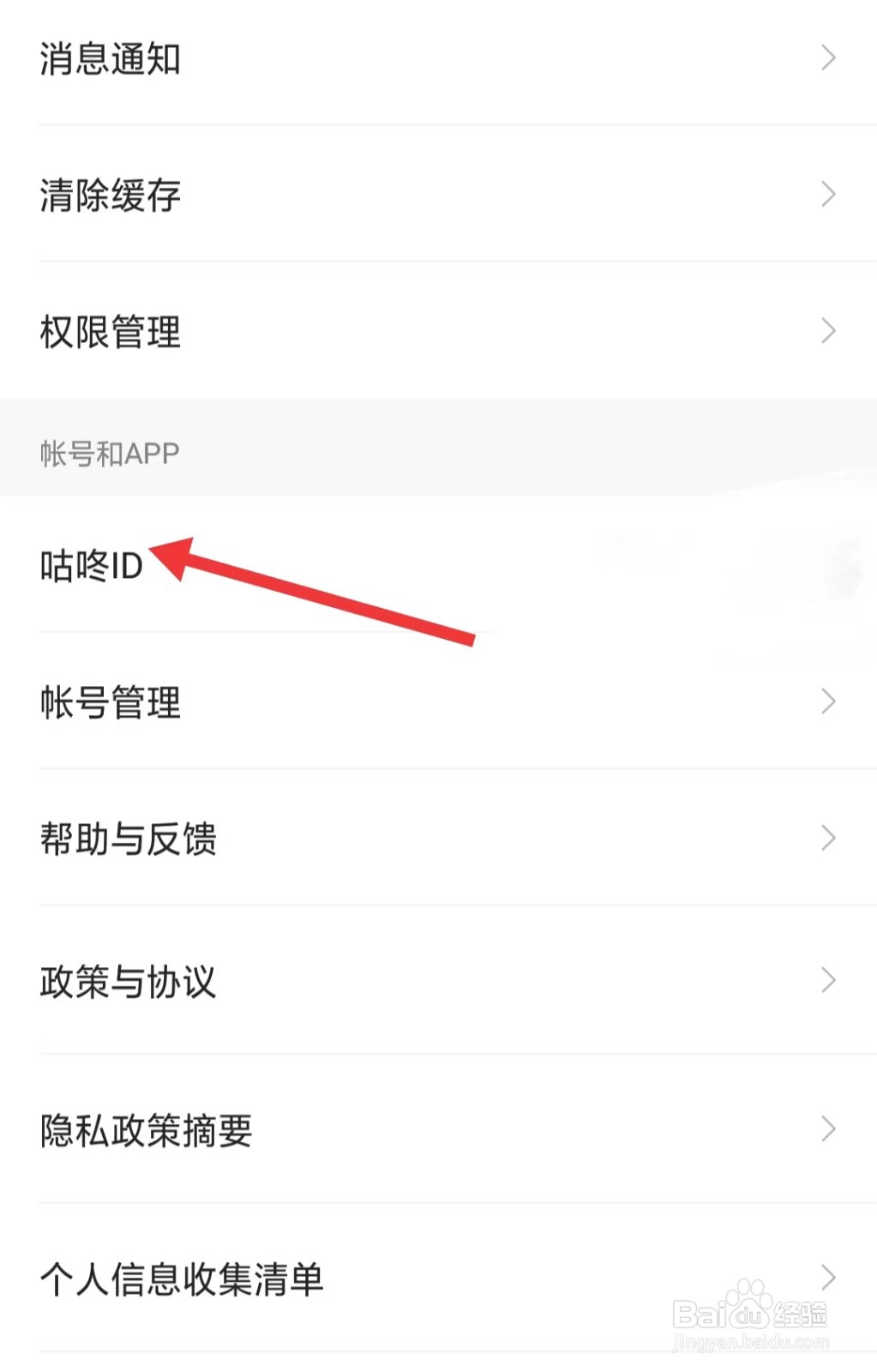Expand the chevron next to 消息通知
877x1372 pixels.
(826, 58)
